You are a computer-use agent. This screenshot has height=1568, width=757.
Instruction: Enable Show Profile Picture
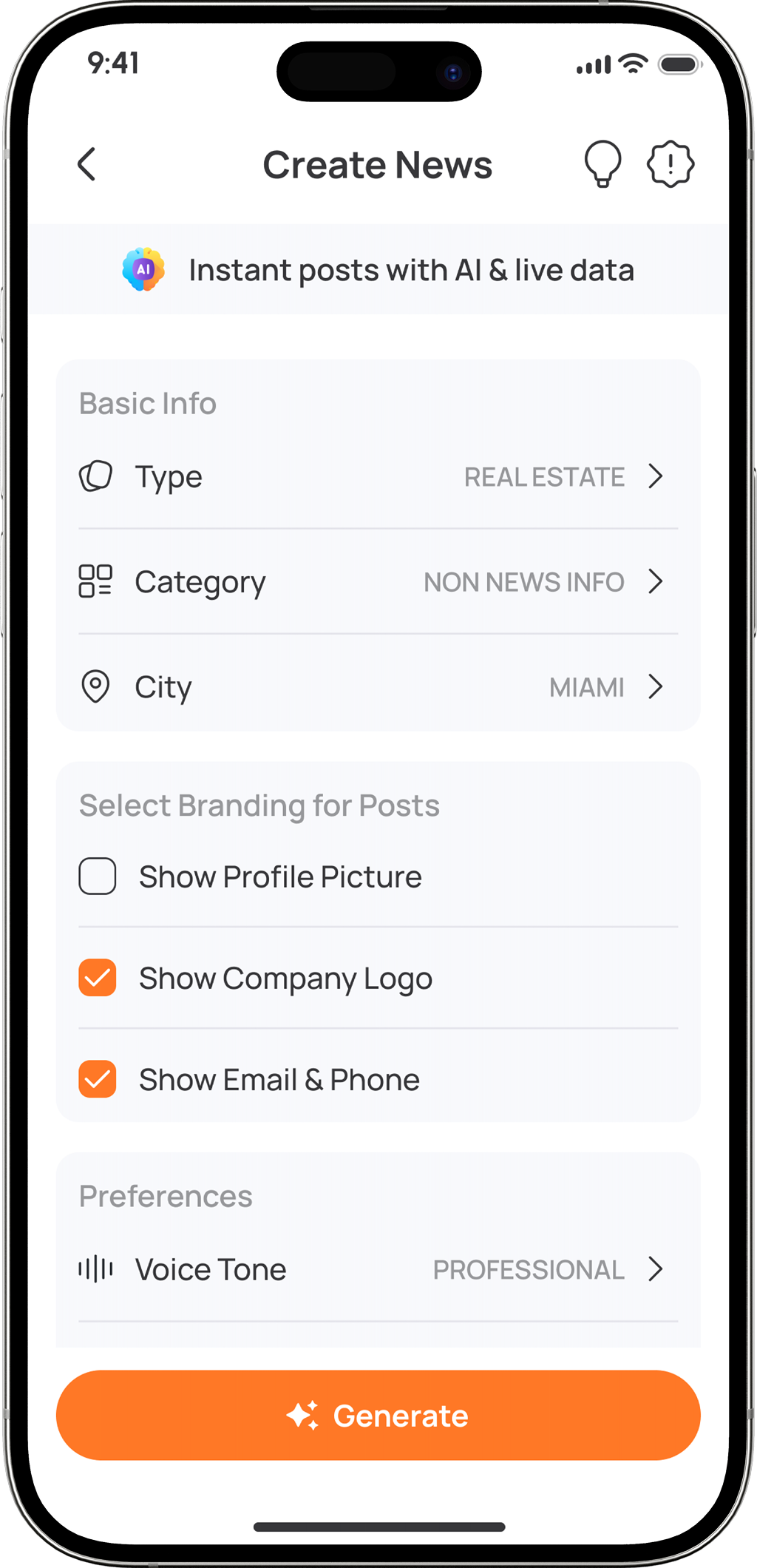pos(97,876)
